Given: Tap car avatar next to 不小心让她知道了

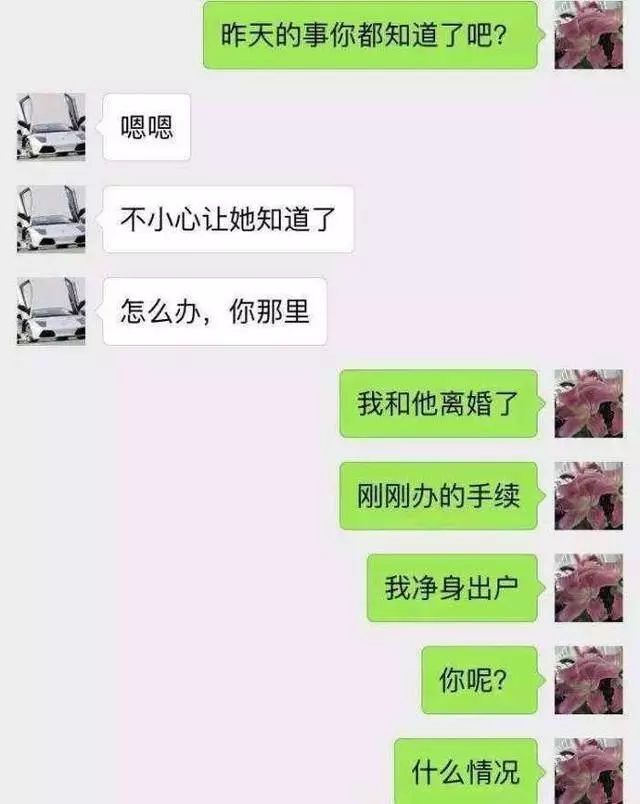Looking at the screenshot, I should [x=51, y=218].
